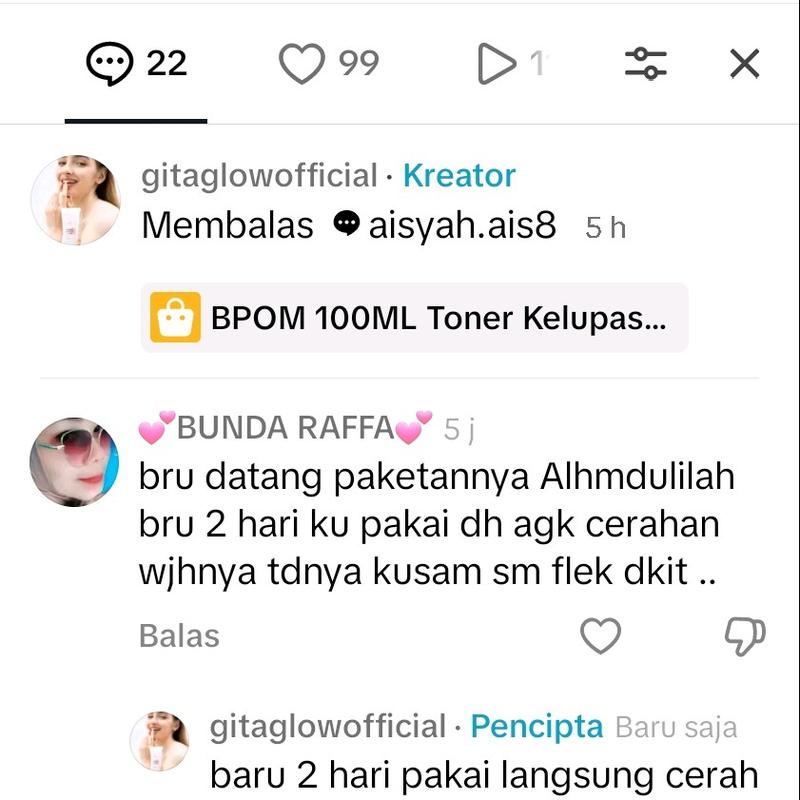View the profile picture of BUNDA RAFFA
The height and width of the screenshot is (800, 800).
pos(74,462)
